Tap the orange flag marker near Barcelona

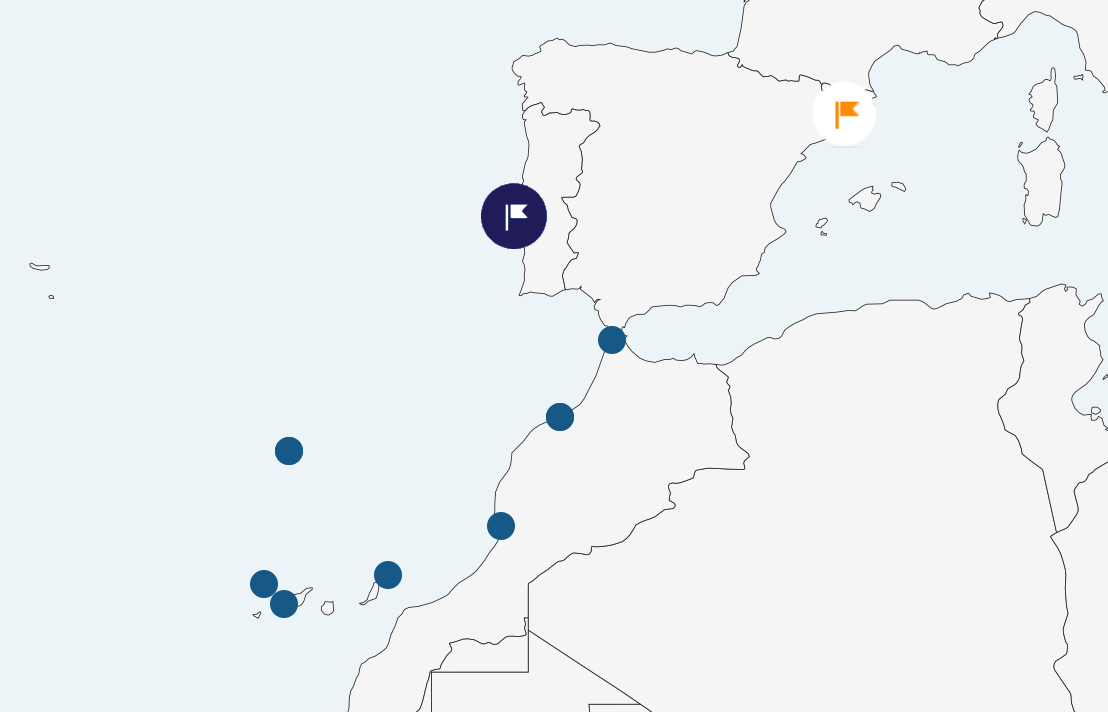[x=845, y=114]
